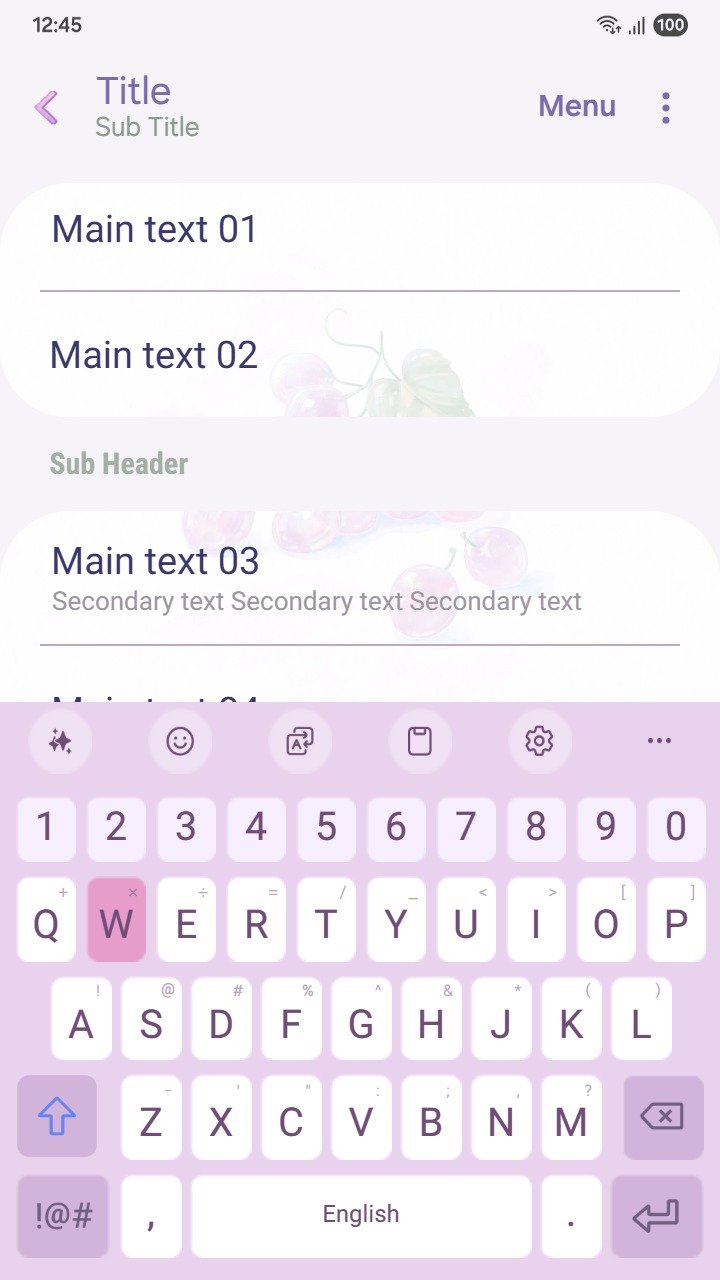Open the keyboard's sparkle AI tools
The height and width of the screenshot is (1280, 720).
tap(60, 741)
